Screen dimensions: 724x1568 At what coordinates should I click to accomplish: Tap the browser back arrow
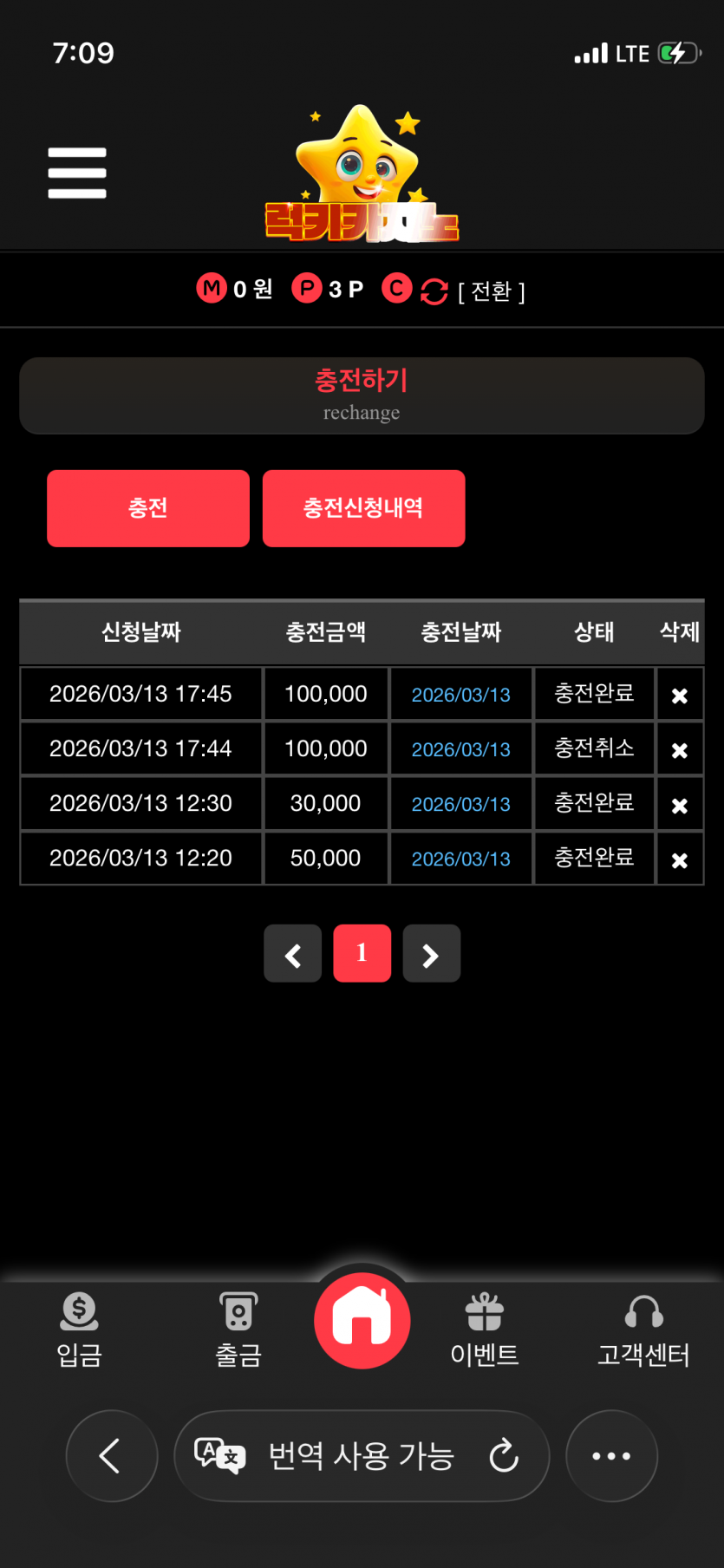tap(111, 1455)
